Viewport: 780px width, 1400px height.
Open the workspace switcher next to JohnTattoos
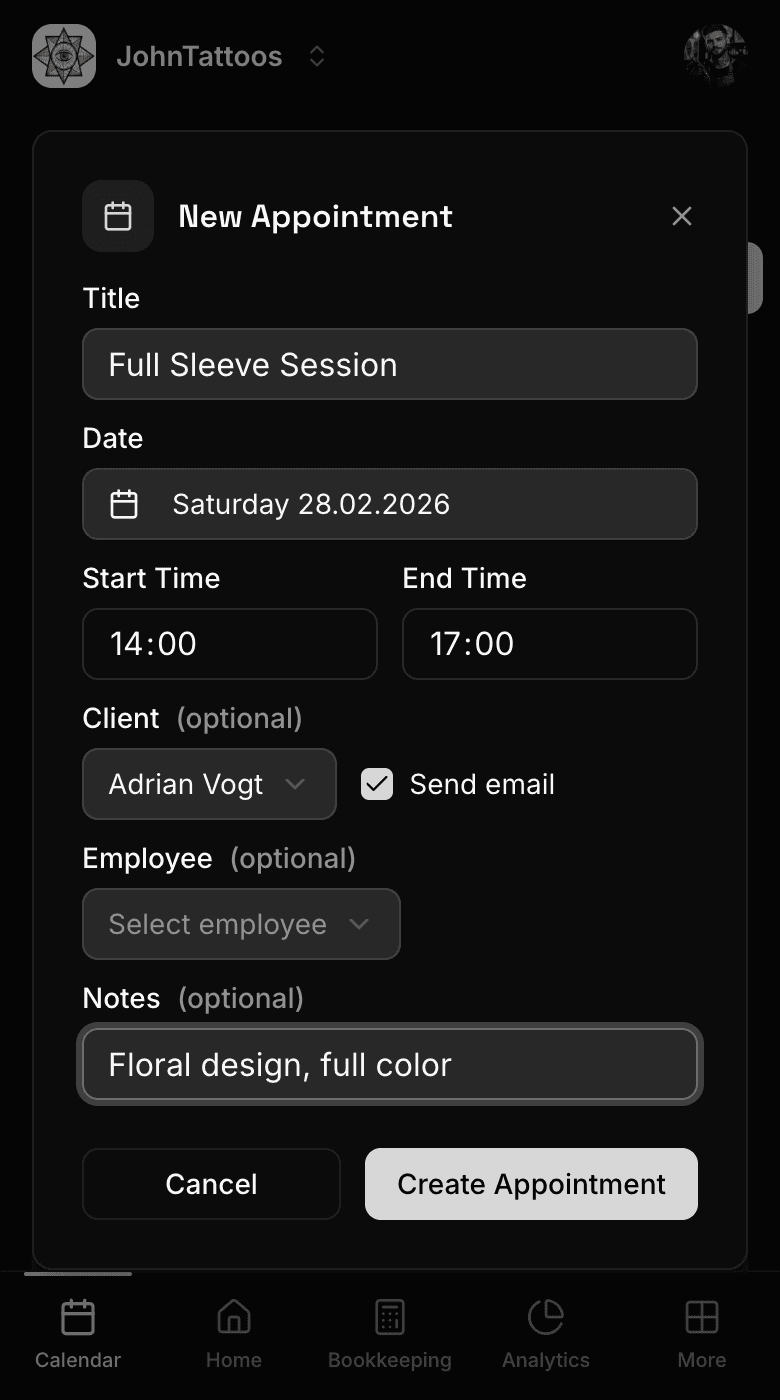pyautogui.click(x=316, y=56)
